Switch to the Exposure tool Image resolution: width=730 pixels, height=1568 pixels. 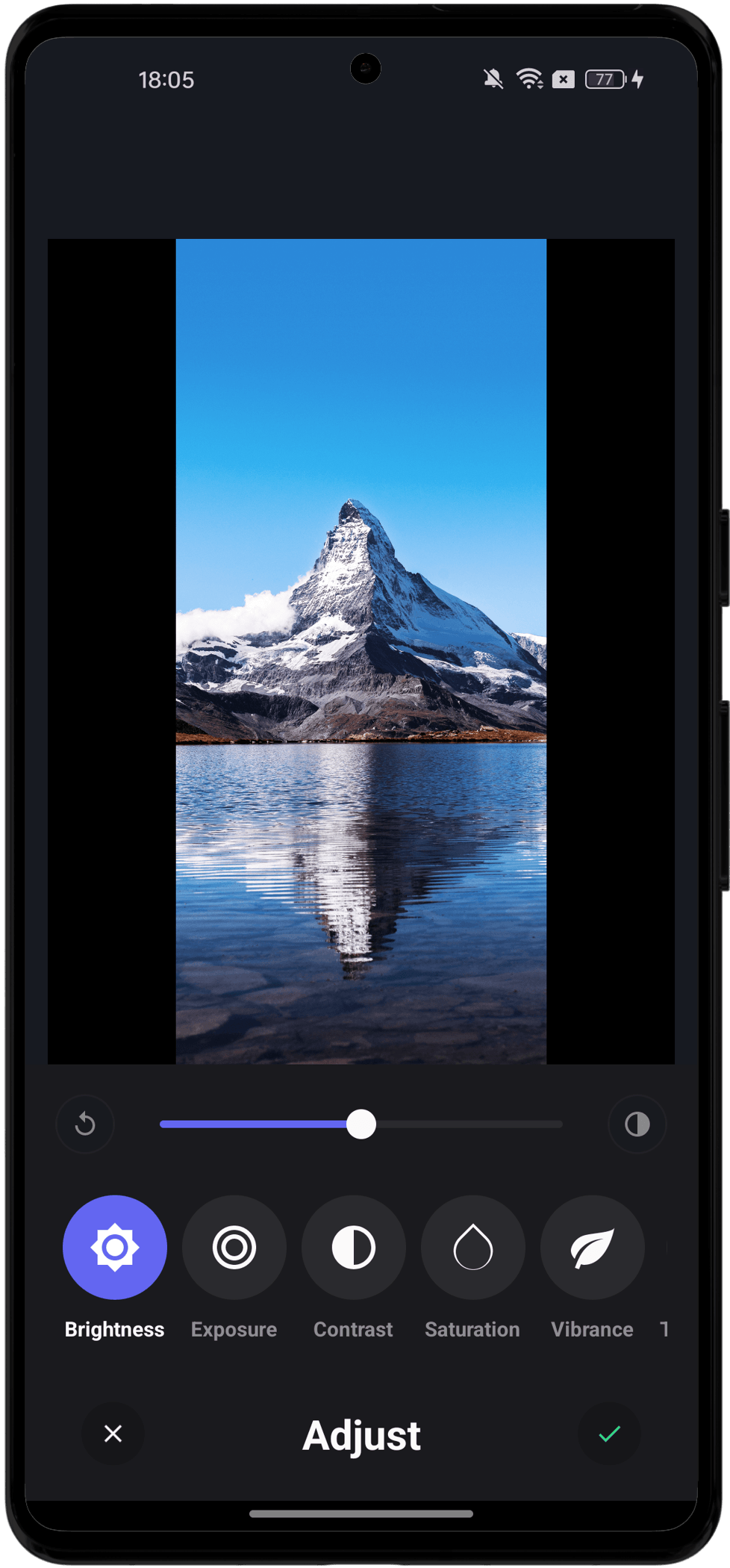[234, 1248]
